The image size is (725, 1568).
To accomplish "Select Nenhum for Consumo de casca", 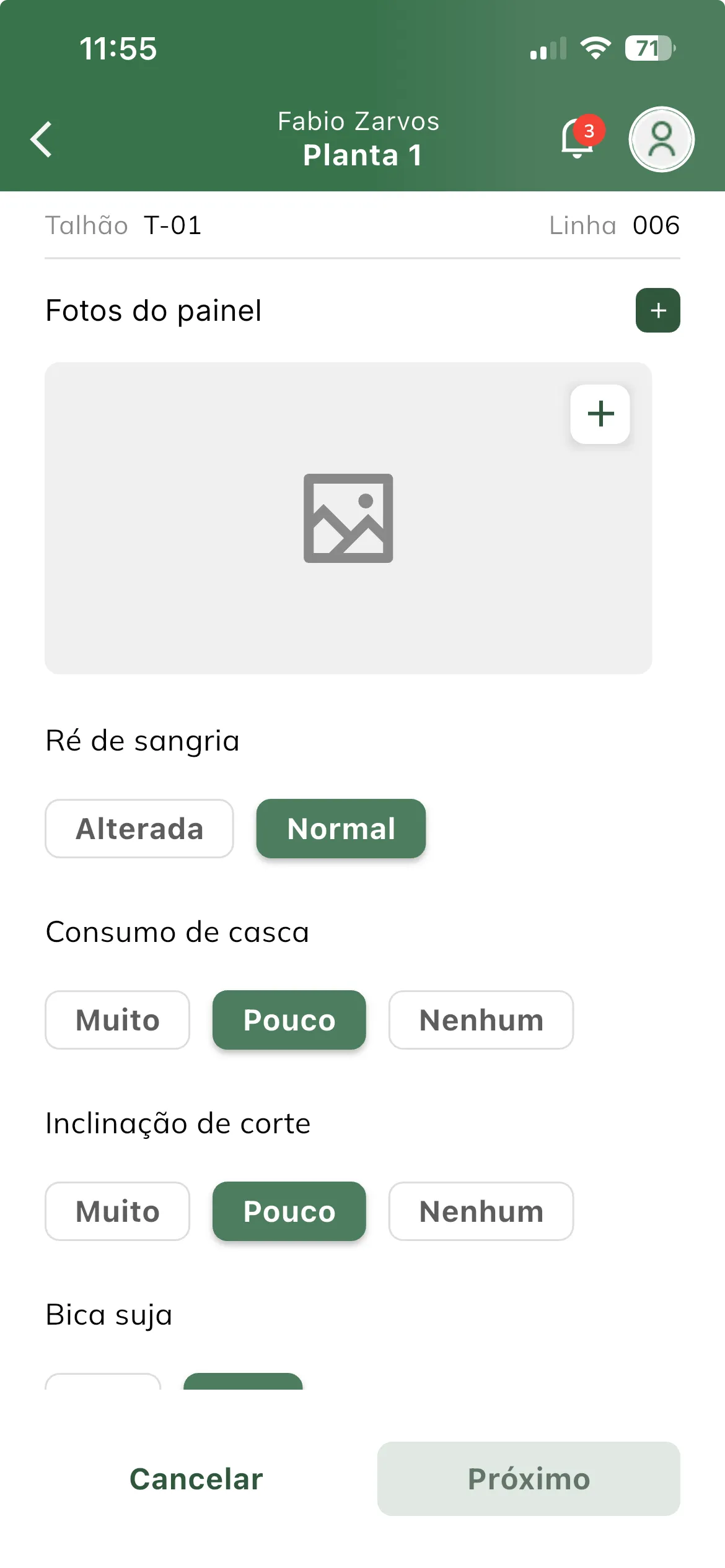I will point(481,1019).
